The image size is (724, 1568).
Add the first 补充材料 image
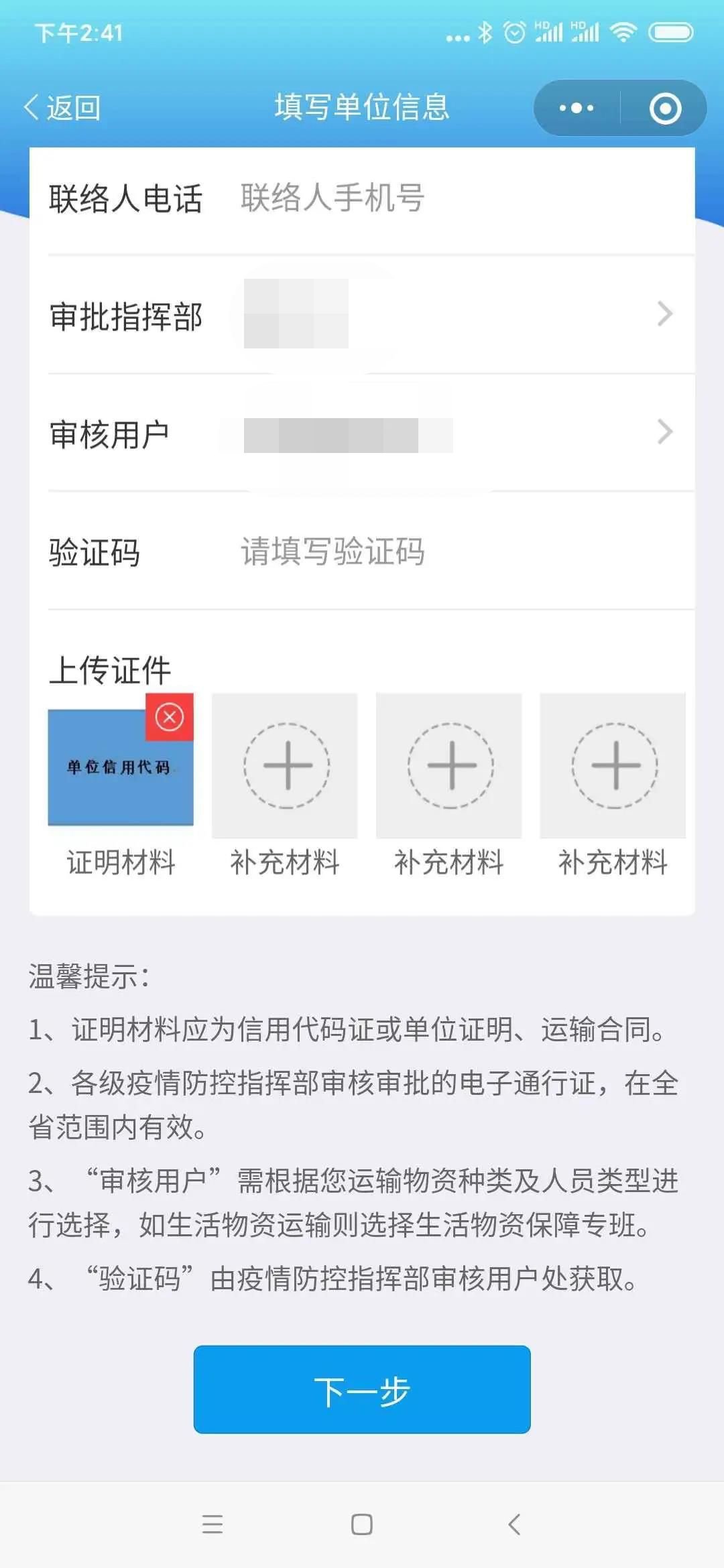[x=286, y=765]
